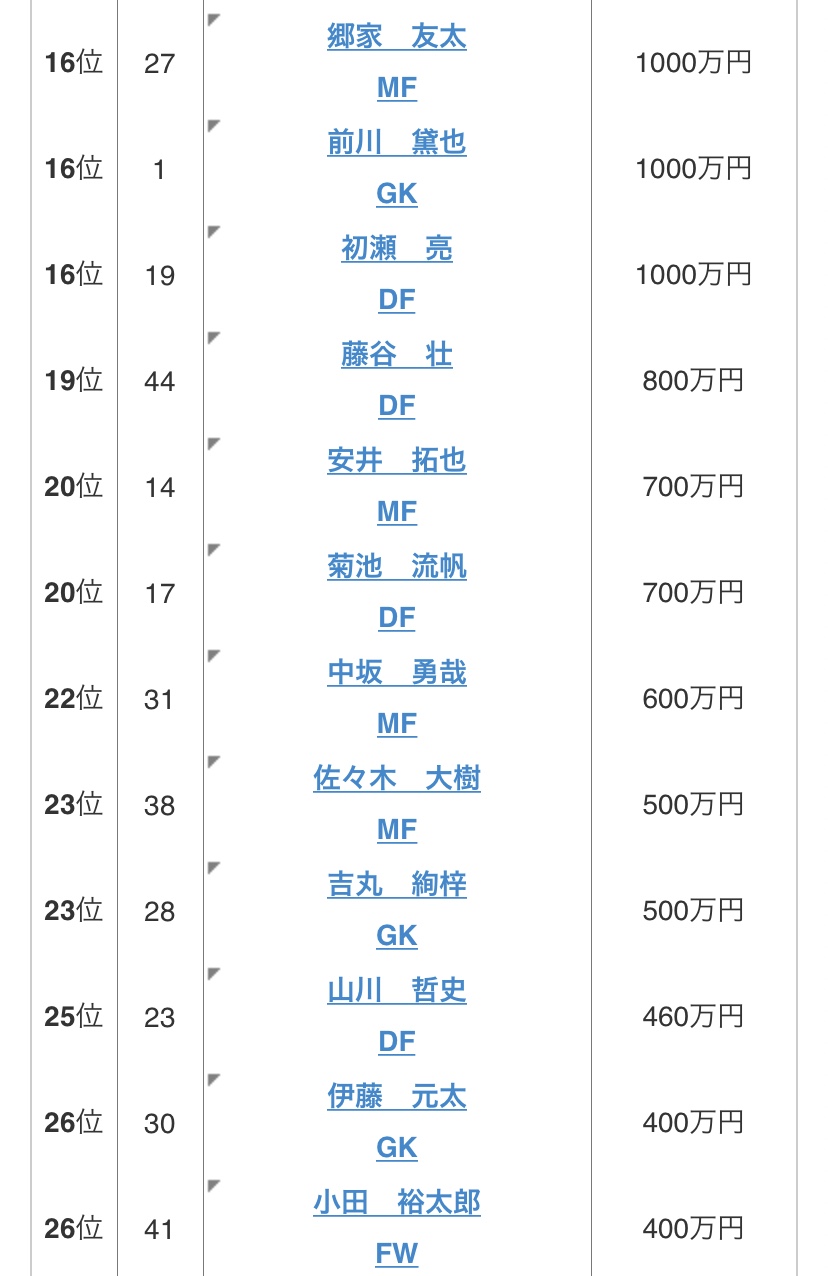Tap the FW link under 小田 裕太郎
Screen dimensions: 828x1276
pyautogui.click(x=397, y=1254)
